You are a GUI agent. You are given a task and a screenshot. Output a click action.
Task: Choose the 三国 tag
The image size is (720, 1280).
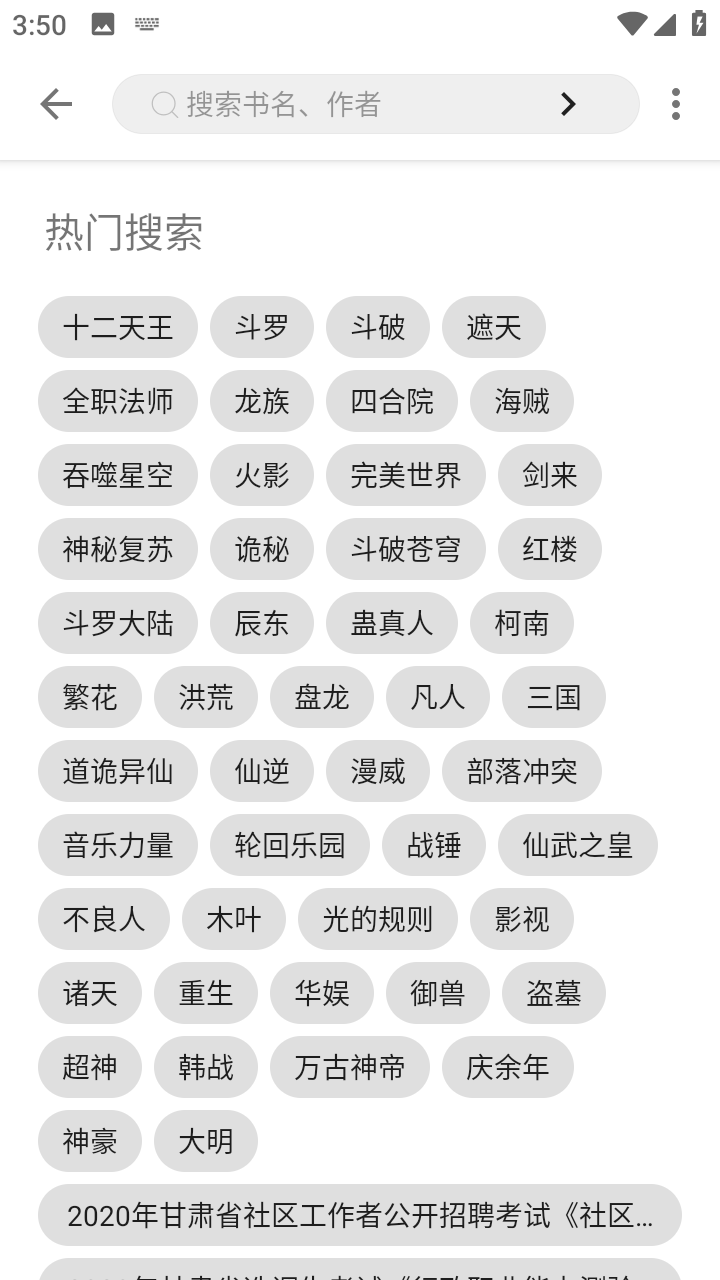coord(554,697)
